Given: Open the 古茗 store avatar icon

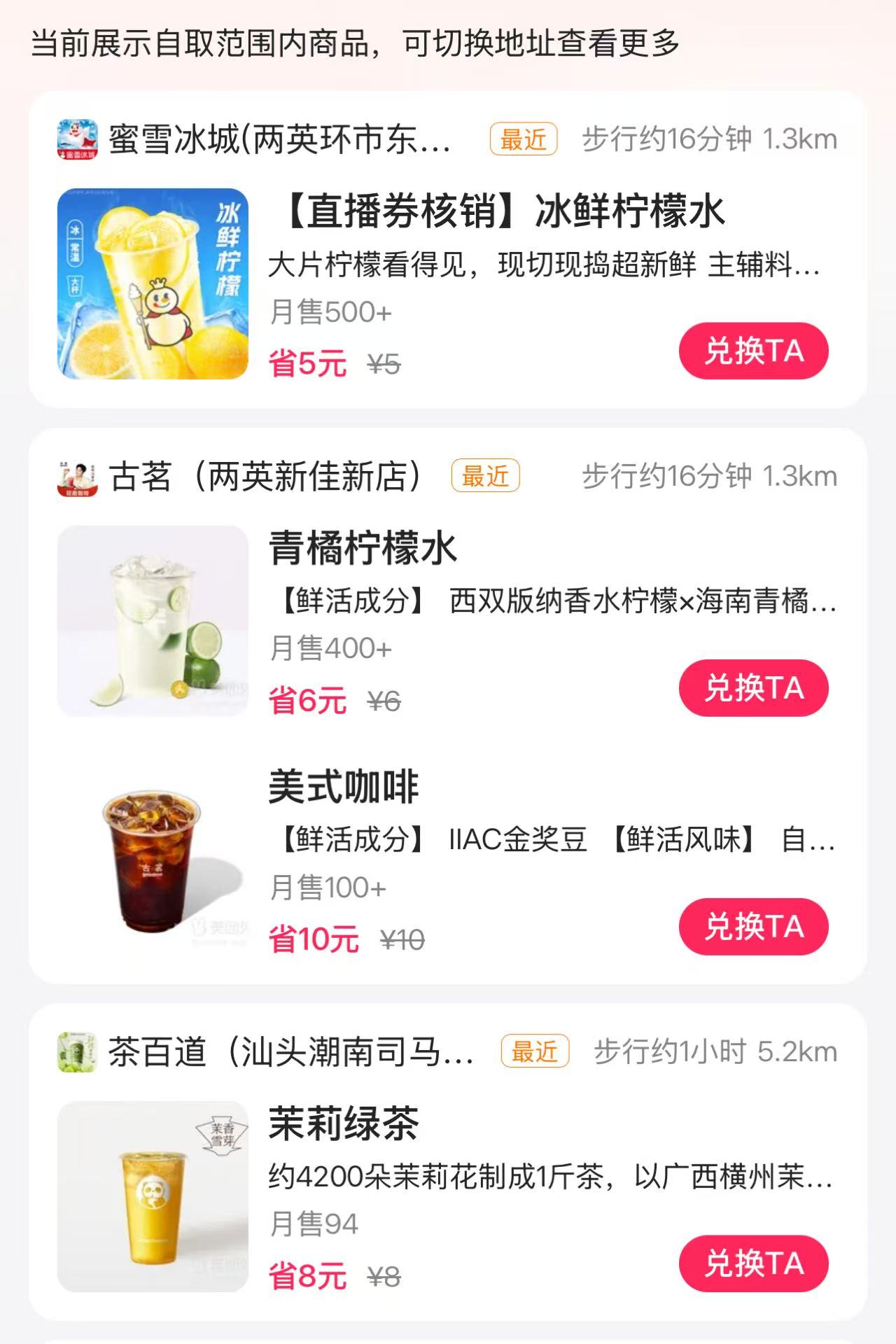Looking at the screenshot, I should (78, 476).
